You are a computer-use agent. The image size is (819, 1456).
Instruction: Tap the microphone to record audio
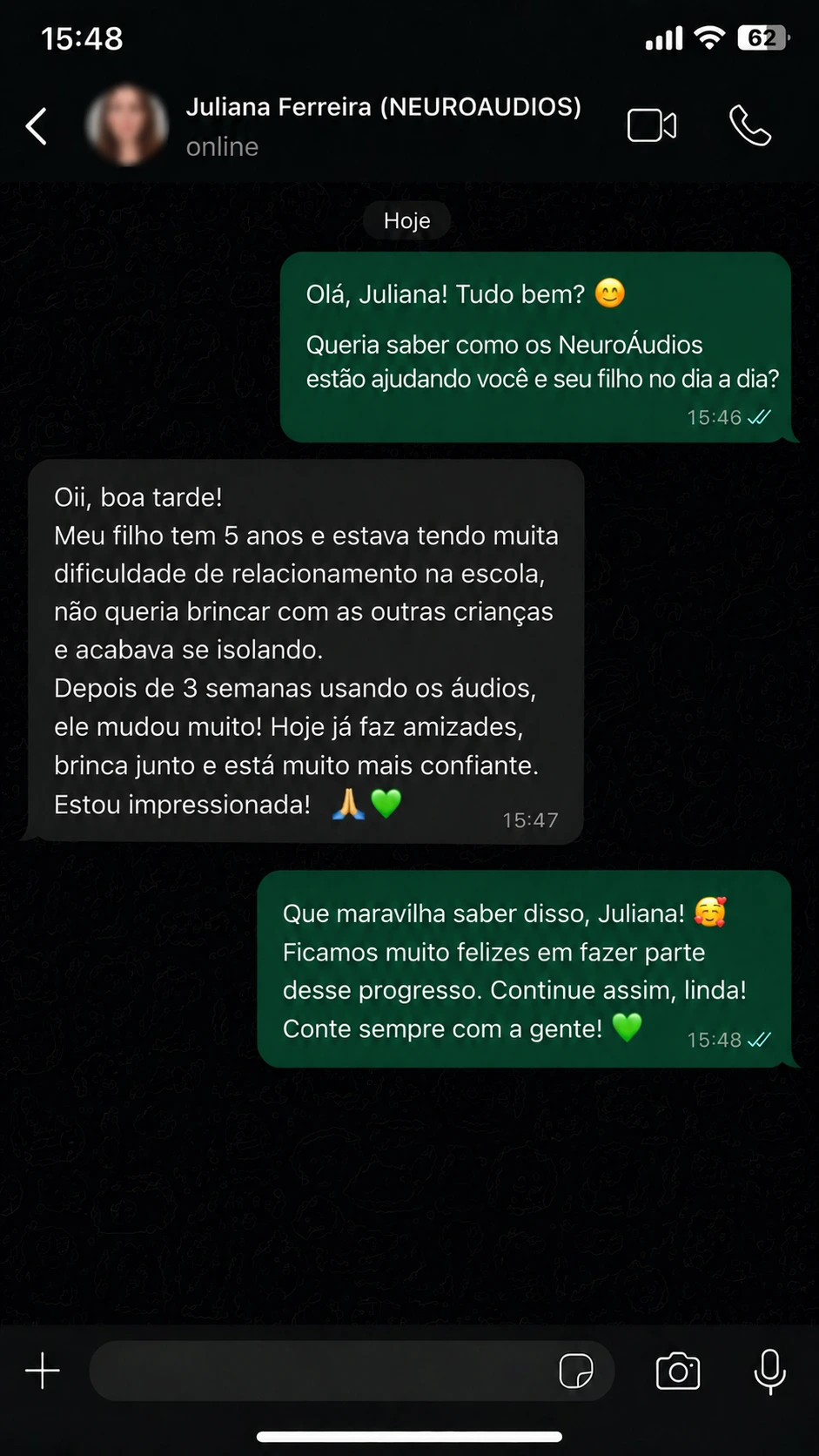pos(769,1372)
